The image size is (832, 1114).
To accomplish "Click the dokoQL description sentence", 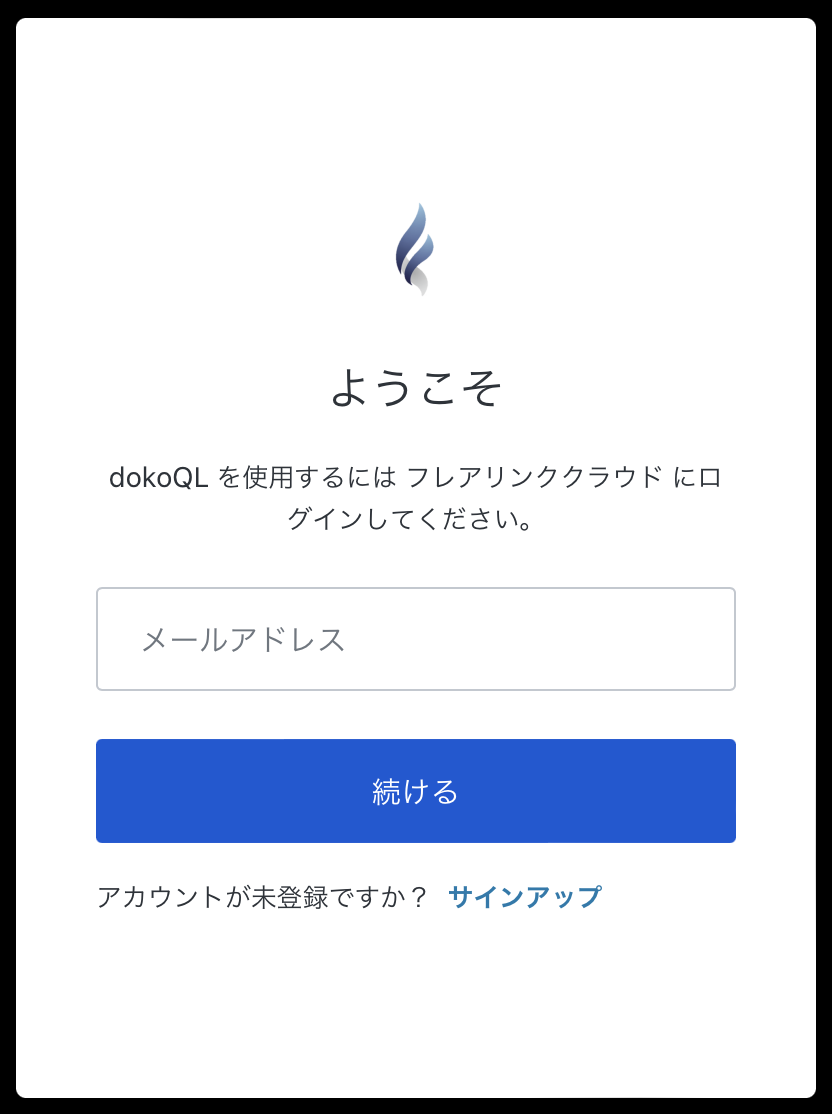I will click(x=416, y=495).
